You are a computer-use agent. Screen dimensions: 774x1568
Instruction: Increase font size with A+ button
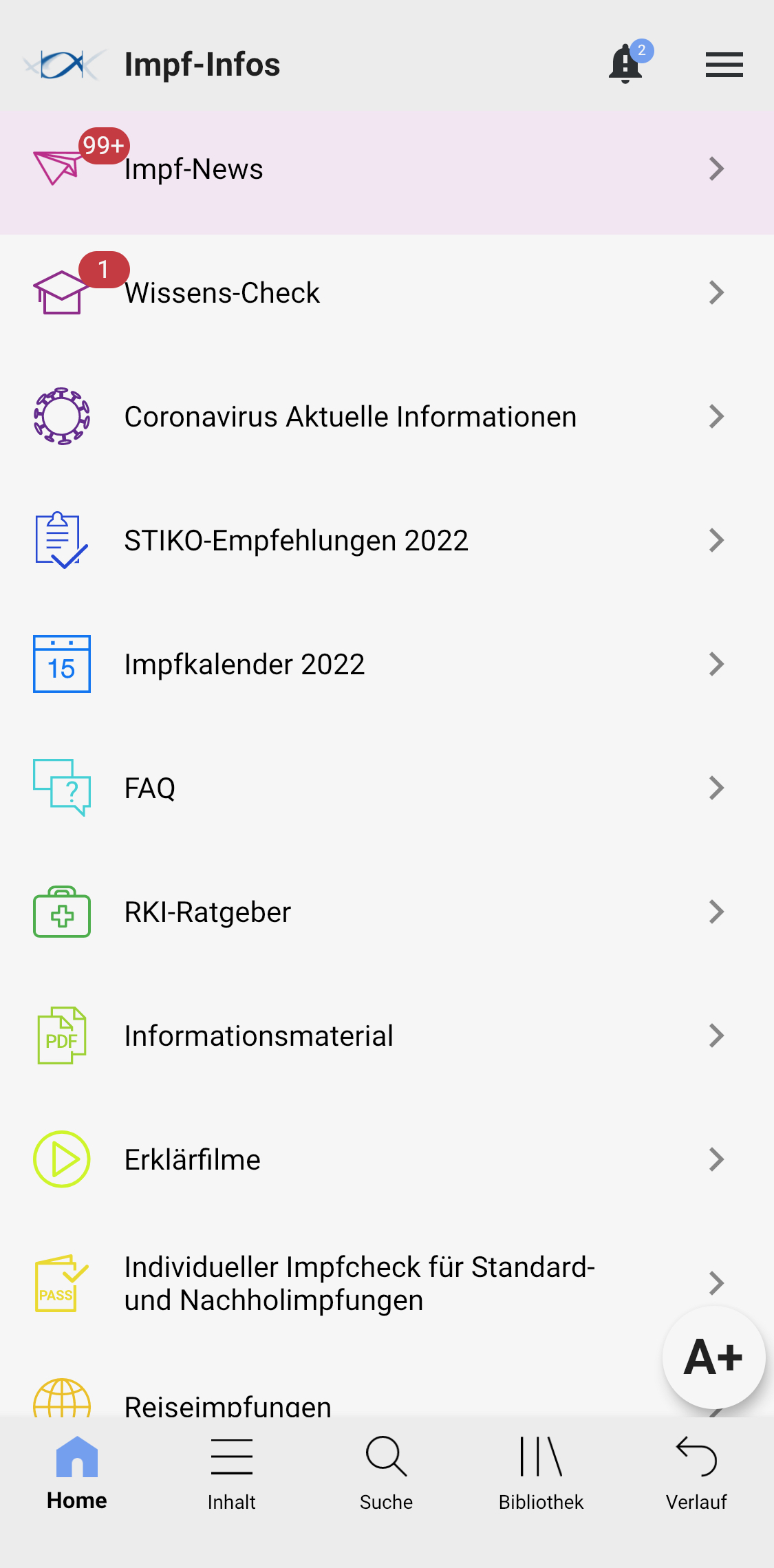(x=713, y=1357)
